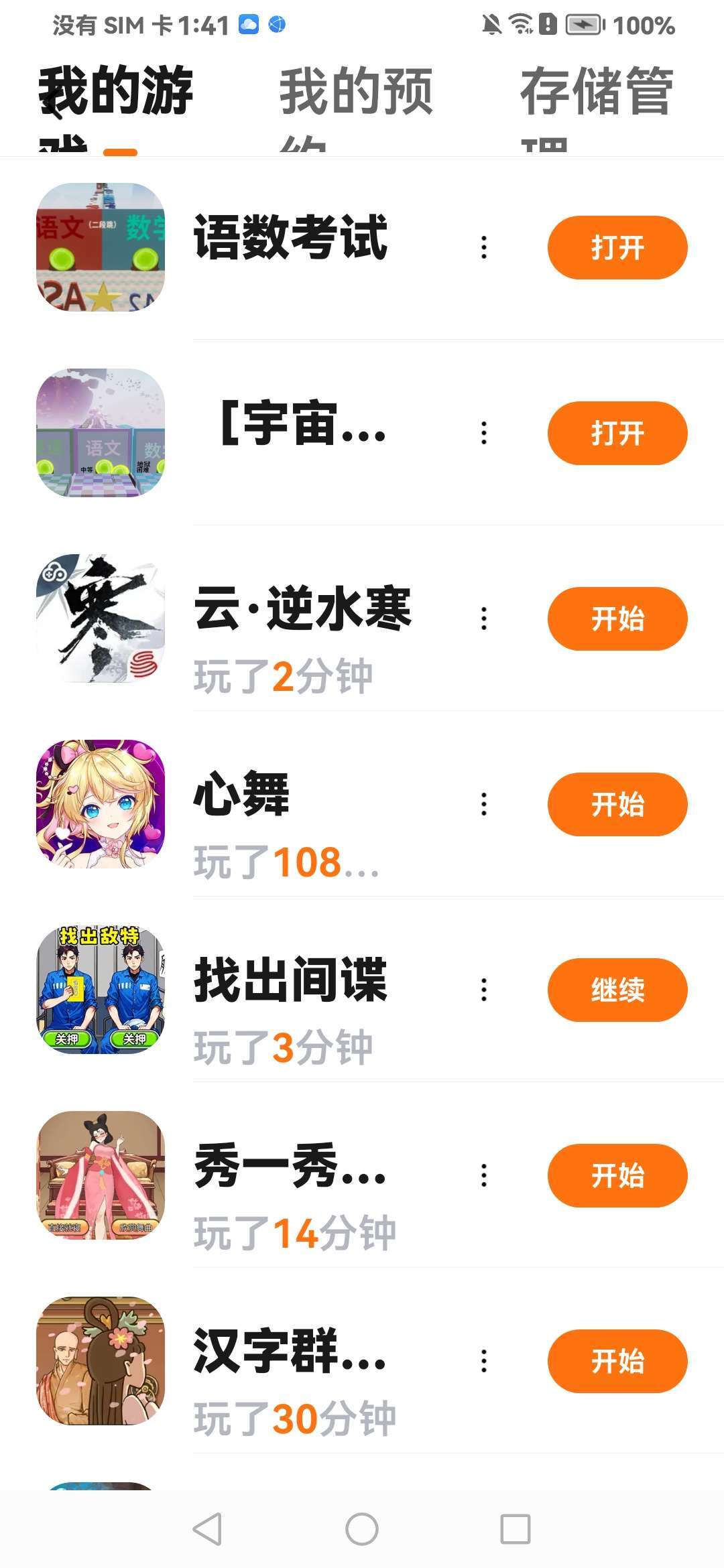
Task: Open more options for 云·逆水寒
Action: click(x=484, y=618)
